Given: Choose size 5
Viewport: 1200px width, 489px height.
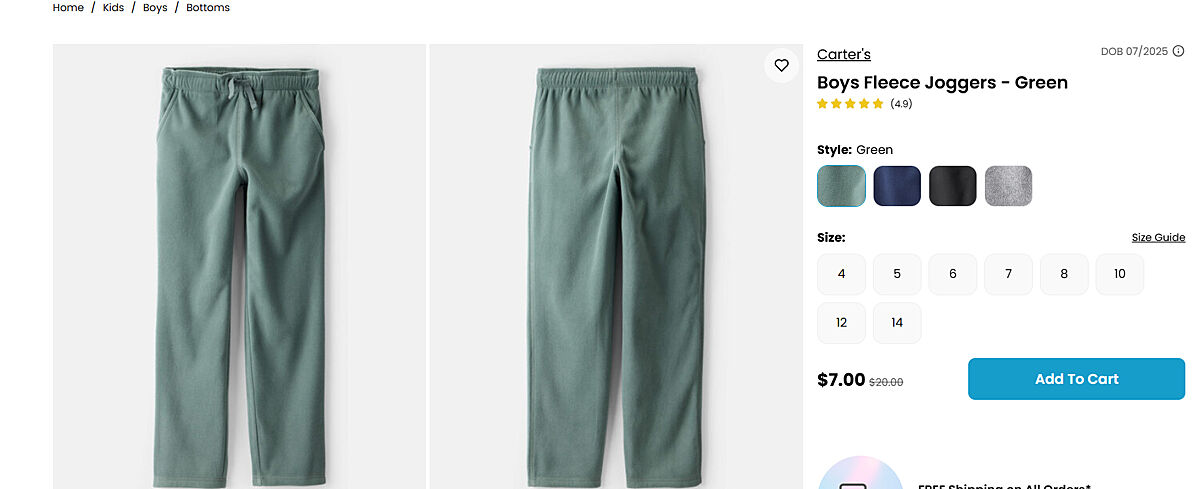Looking at the screenshot, I should point(897,274).
